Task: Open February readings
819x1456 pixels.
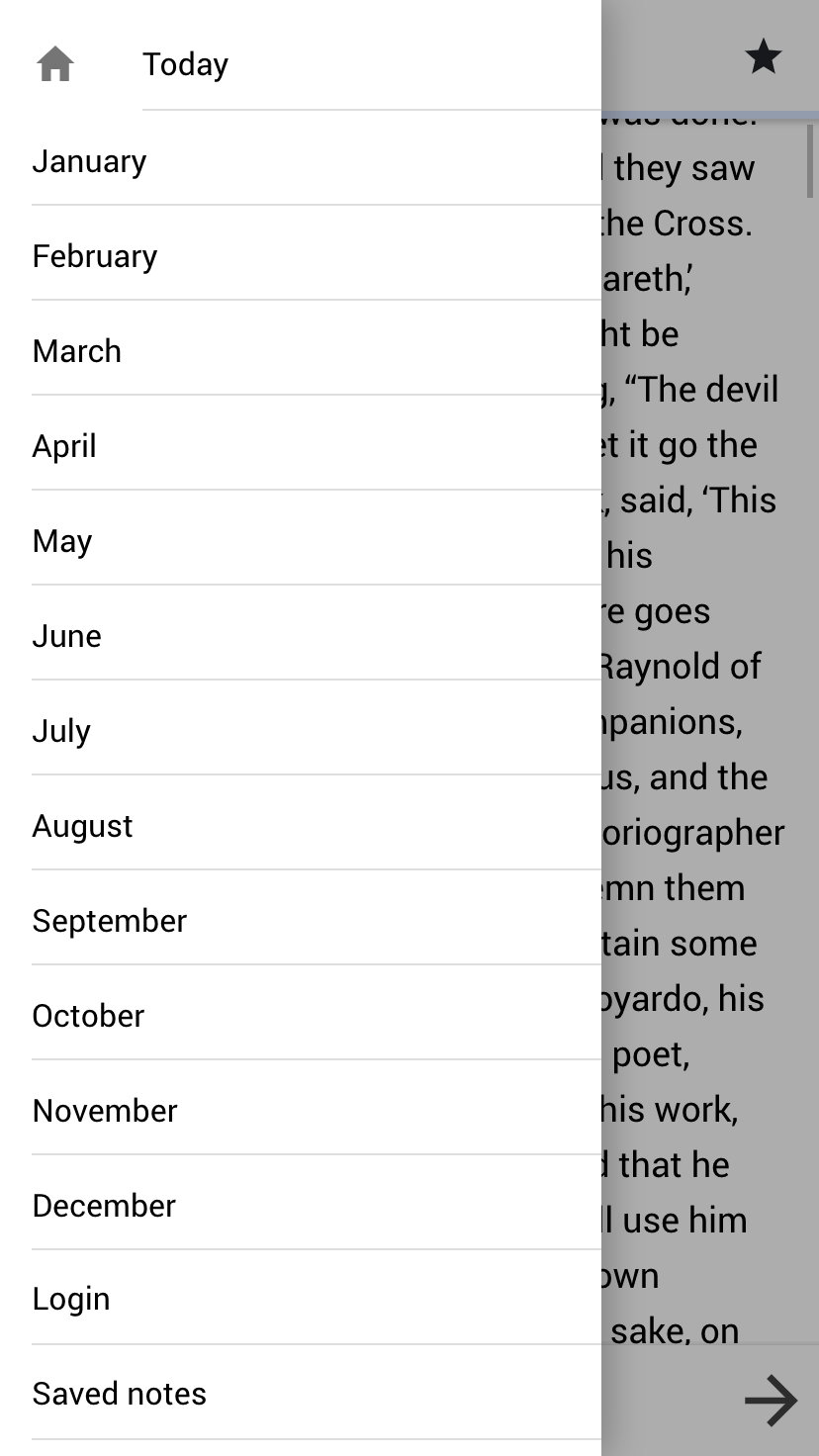Action: tap(95, 256)
